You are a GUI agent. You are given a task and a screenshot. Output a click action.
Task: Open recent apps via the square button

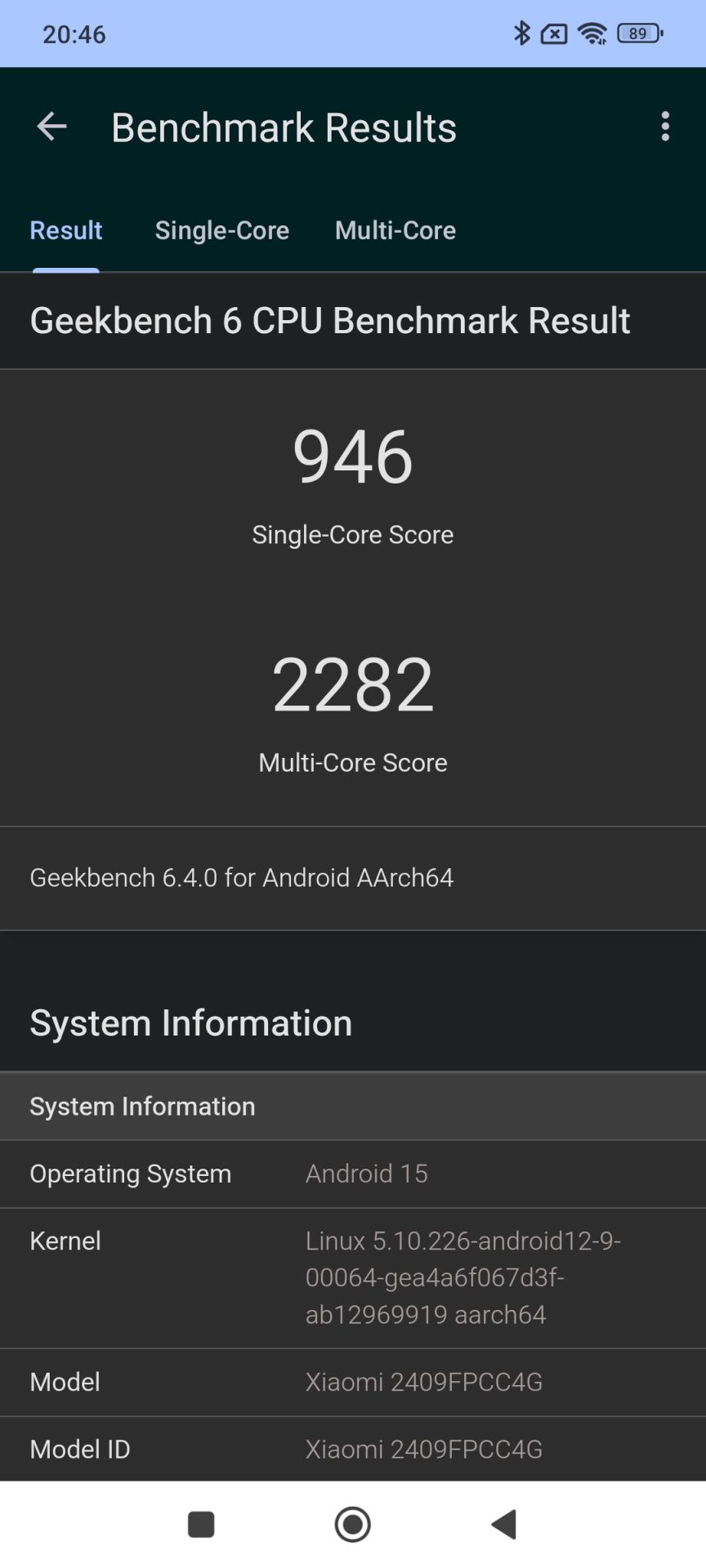point(201,1524)
